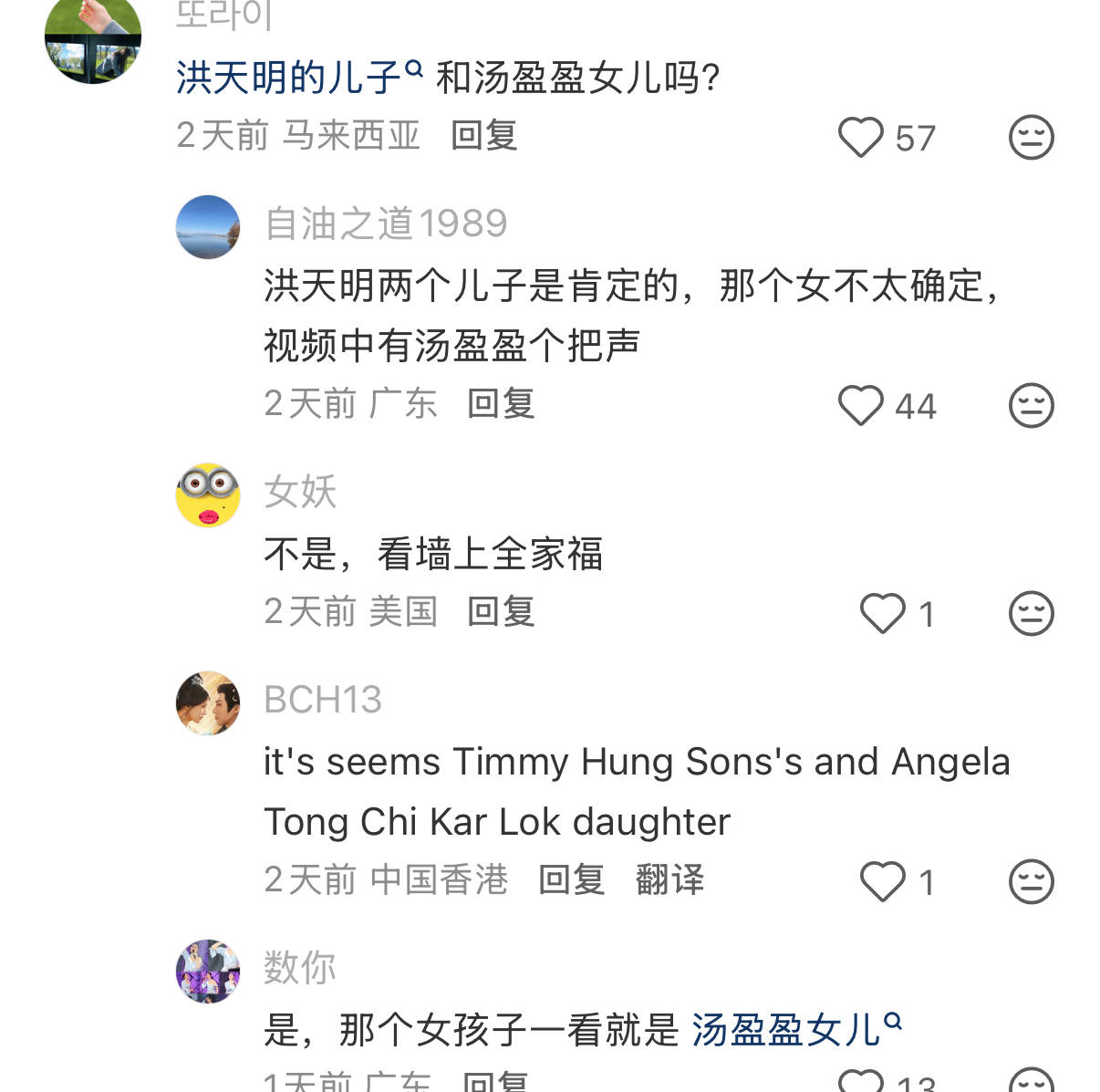Screen dimensions: 1100x1092
Task: Dislike 女妖's comment
Action: (x=1031, y=614)
